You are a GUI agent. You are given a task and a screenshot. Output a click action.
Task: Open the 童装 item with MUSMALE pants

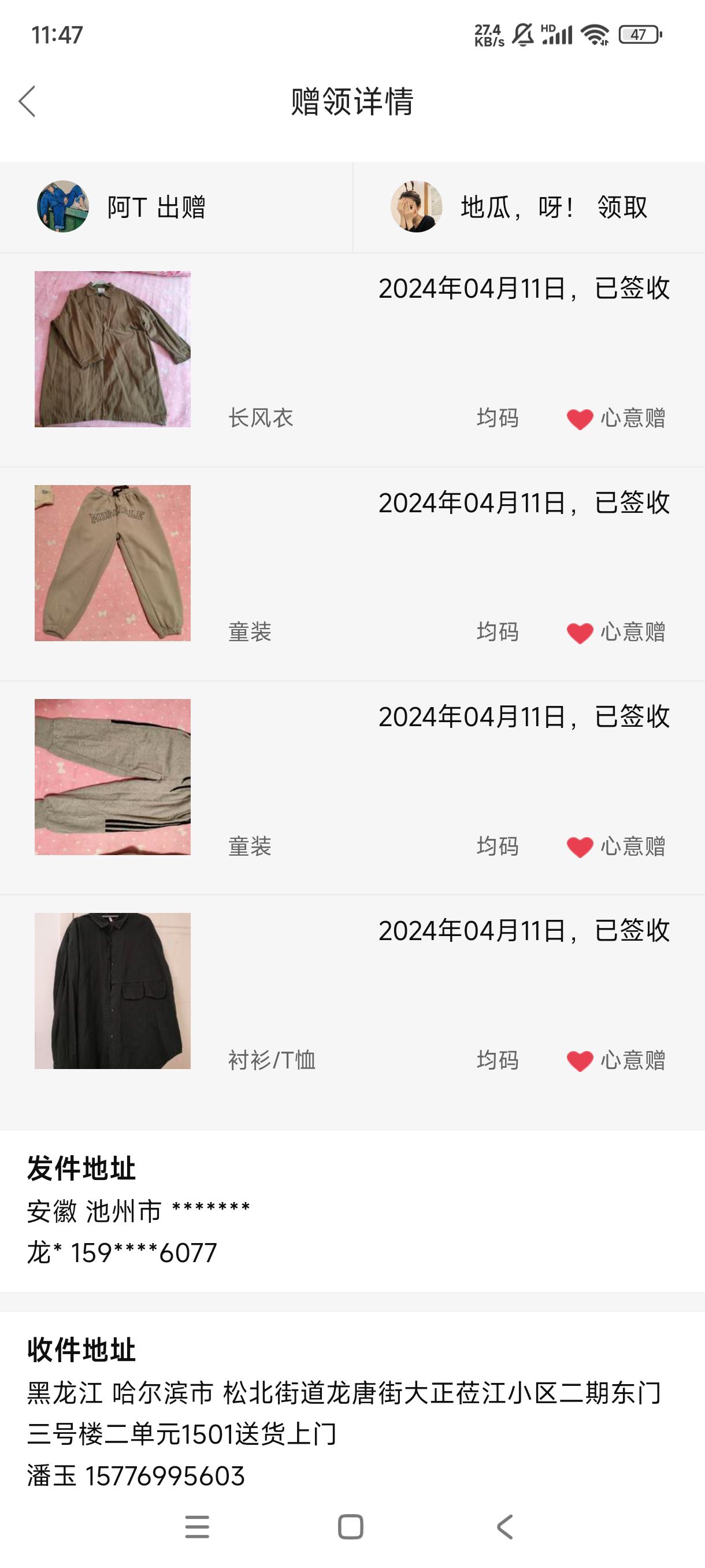352,574
